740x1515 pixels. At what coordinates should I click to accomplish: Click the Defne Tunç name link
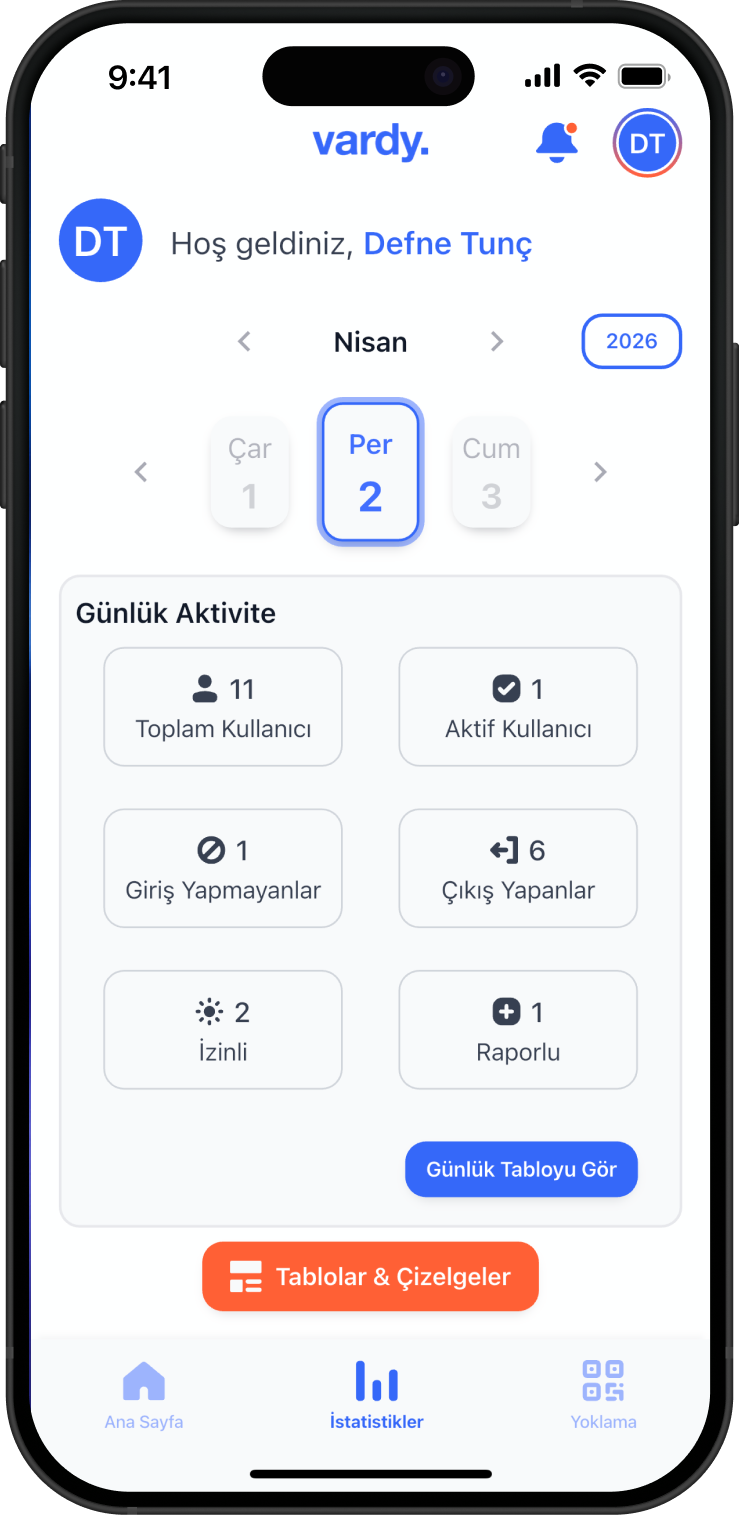point(447,243)
